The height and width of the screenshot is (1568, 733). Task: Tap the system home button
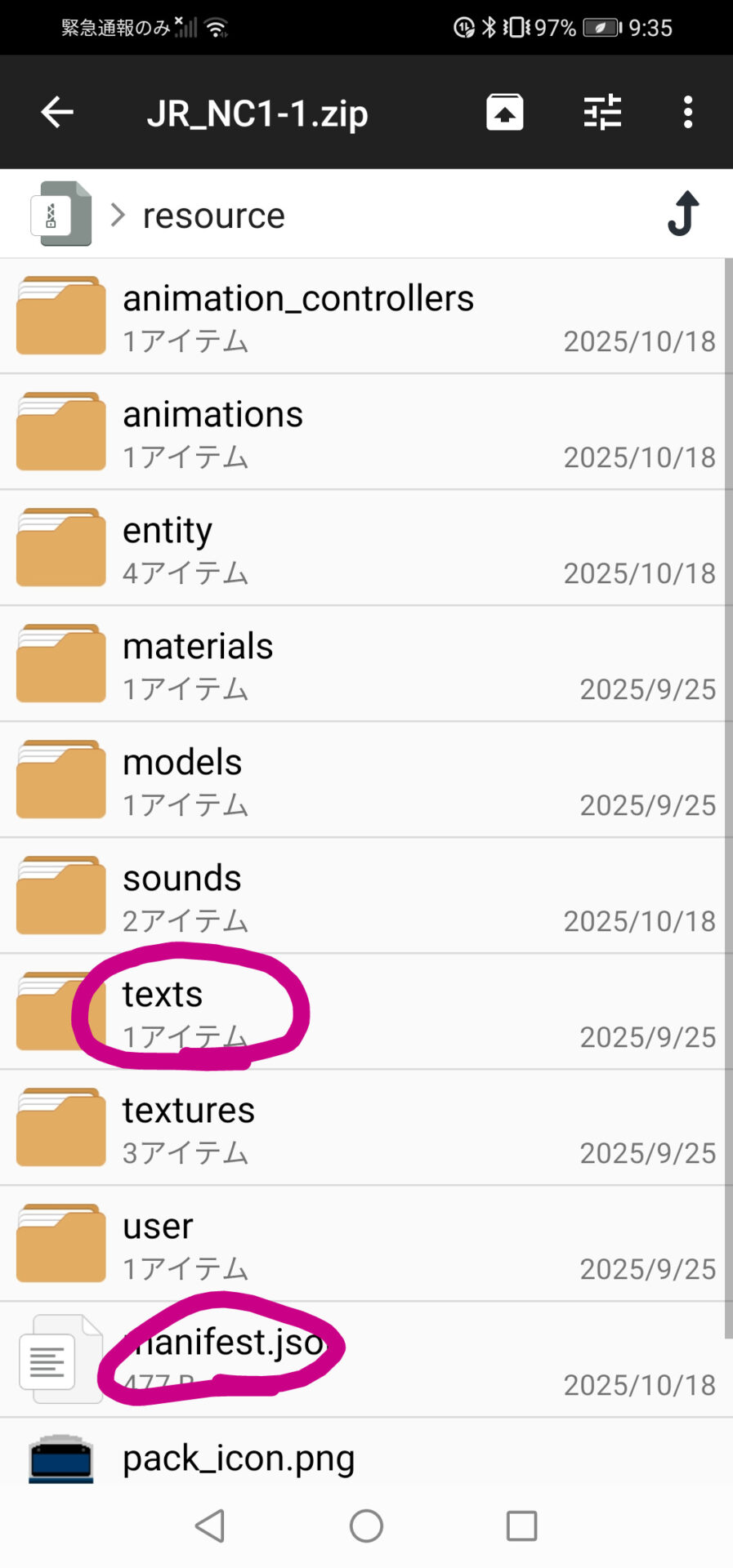[x=366, y=1526]
